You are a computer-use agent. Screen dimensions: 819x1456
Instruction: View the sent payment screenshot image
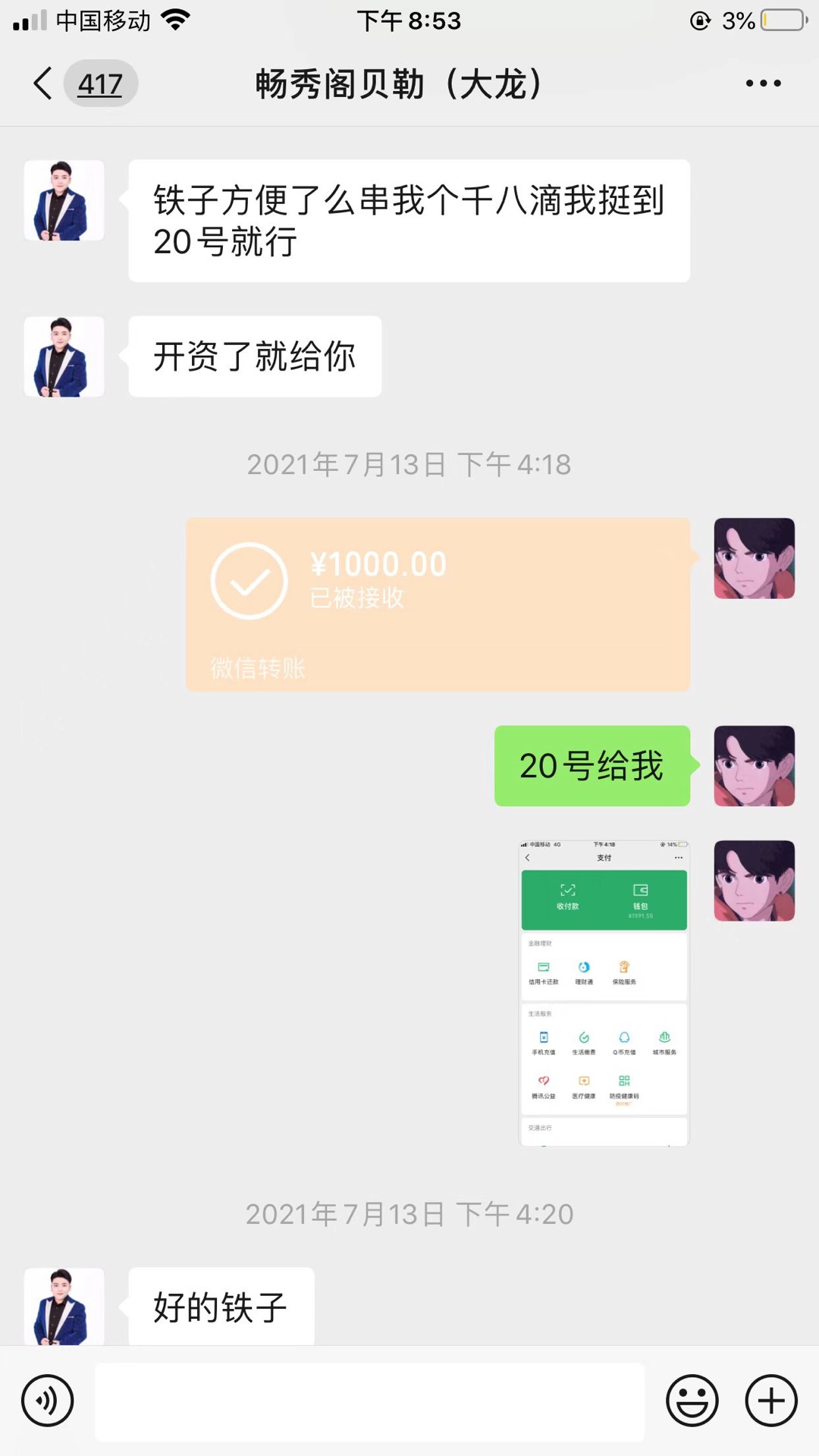click(604, 992)
